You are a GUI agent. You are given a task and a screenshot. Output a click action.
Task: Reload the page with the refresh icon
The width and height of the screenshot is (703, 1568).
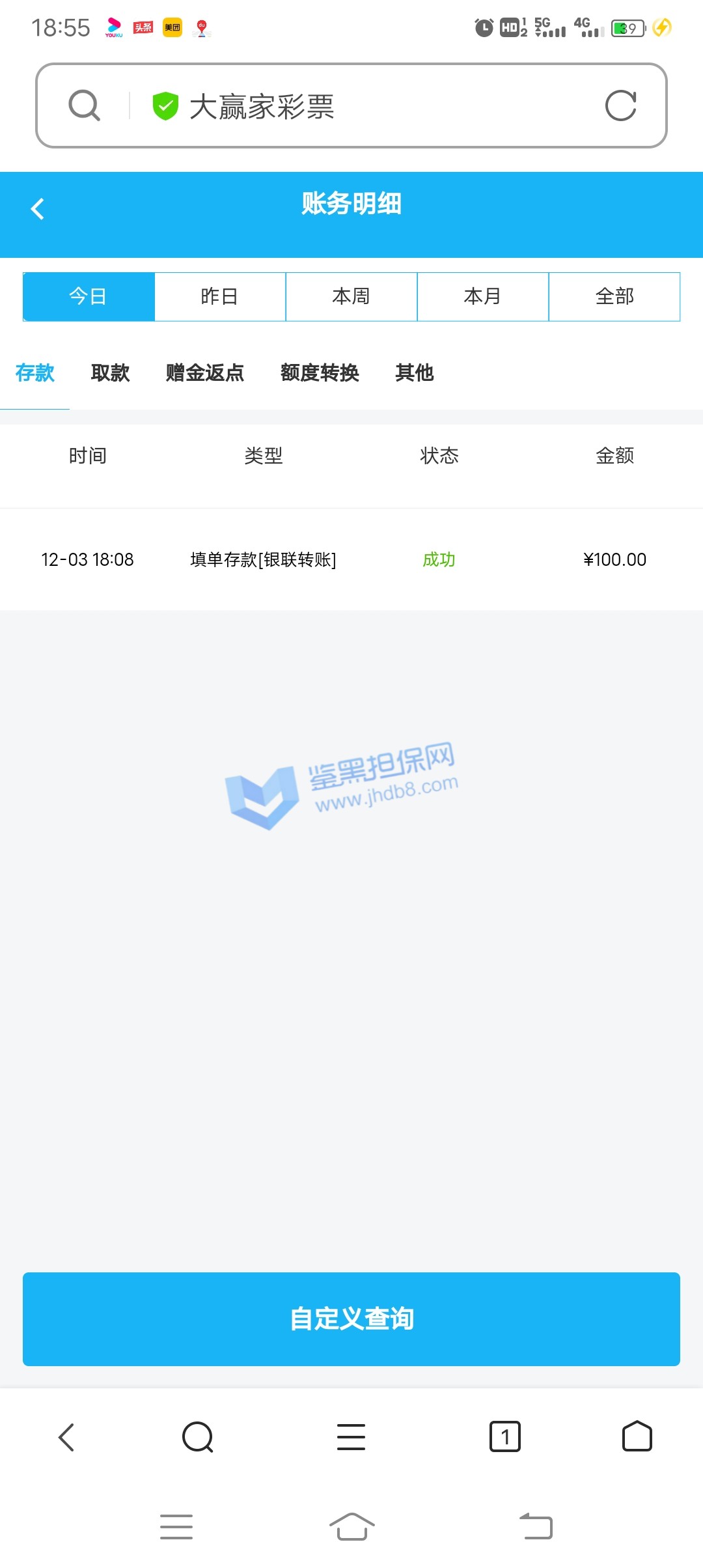tap(620, 106)
